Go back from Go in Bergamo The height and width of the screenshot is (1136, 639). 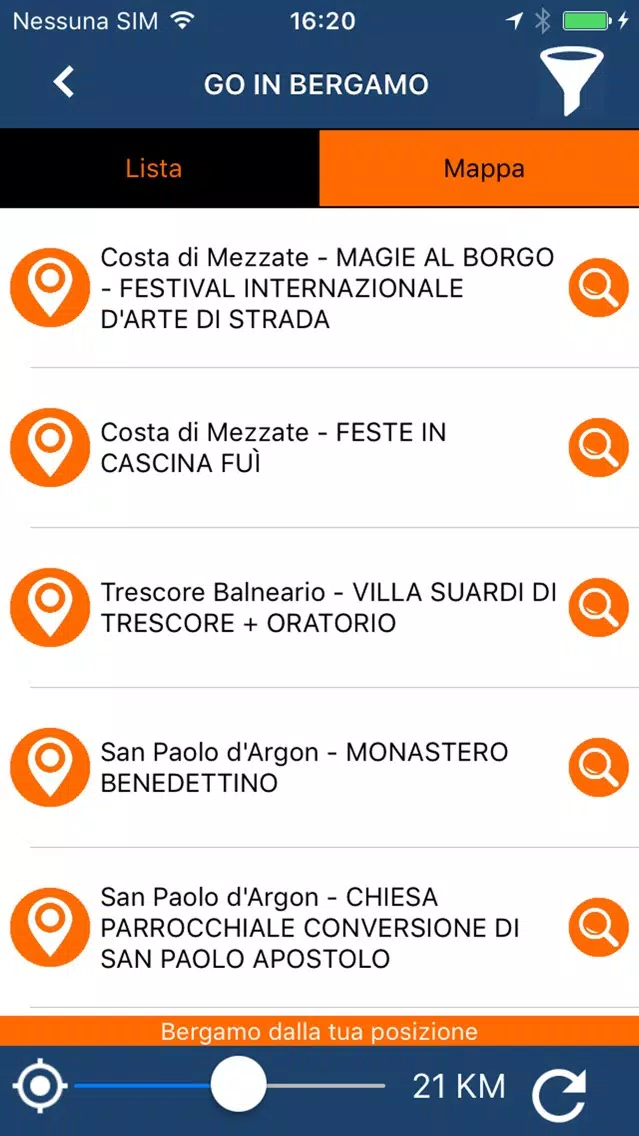coord(64,82)
